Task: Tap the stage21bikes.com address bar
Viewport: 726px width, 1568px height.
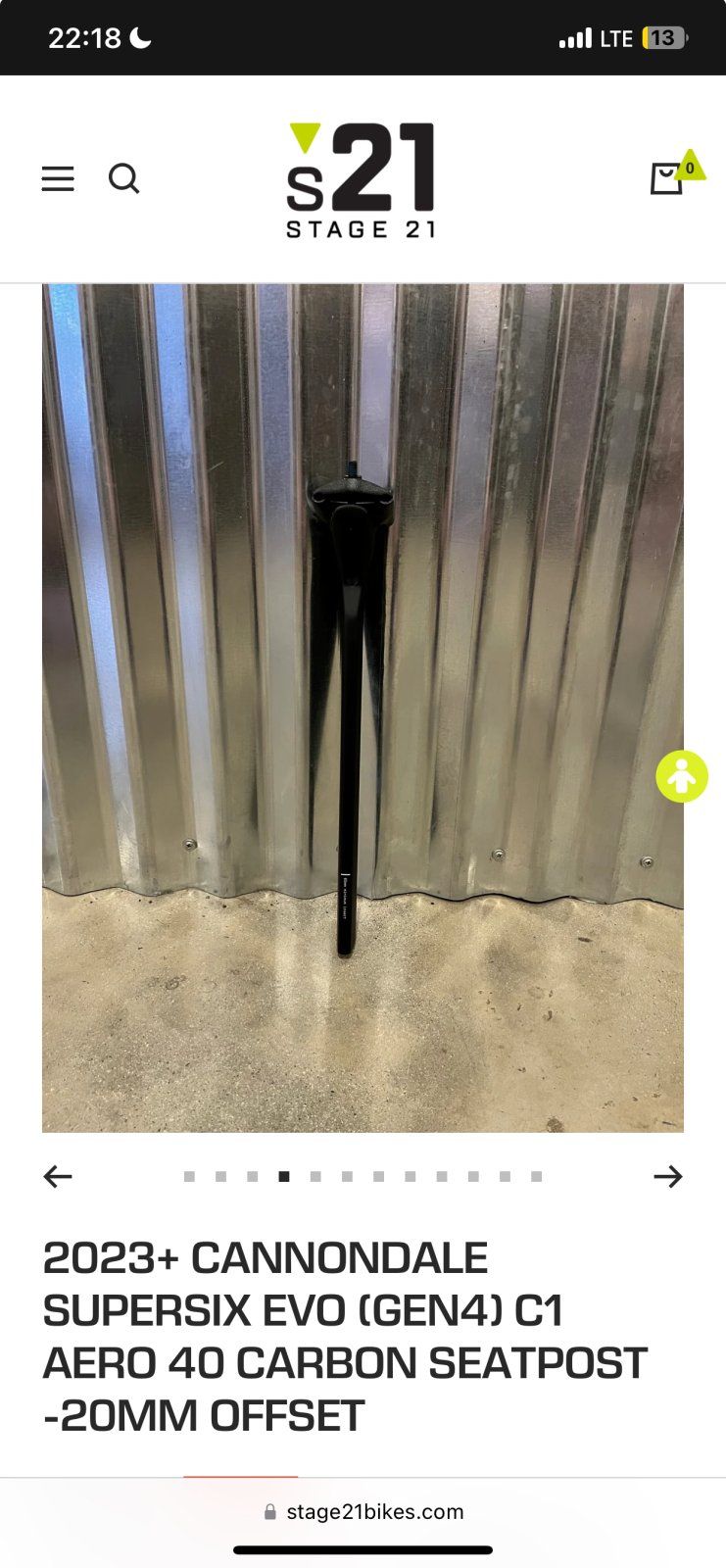Action: [363, 1512]
